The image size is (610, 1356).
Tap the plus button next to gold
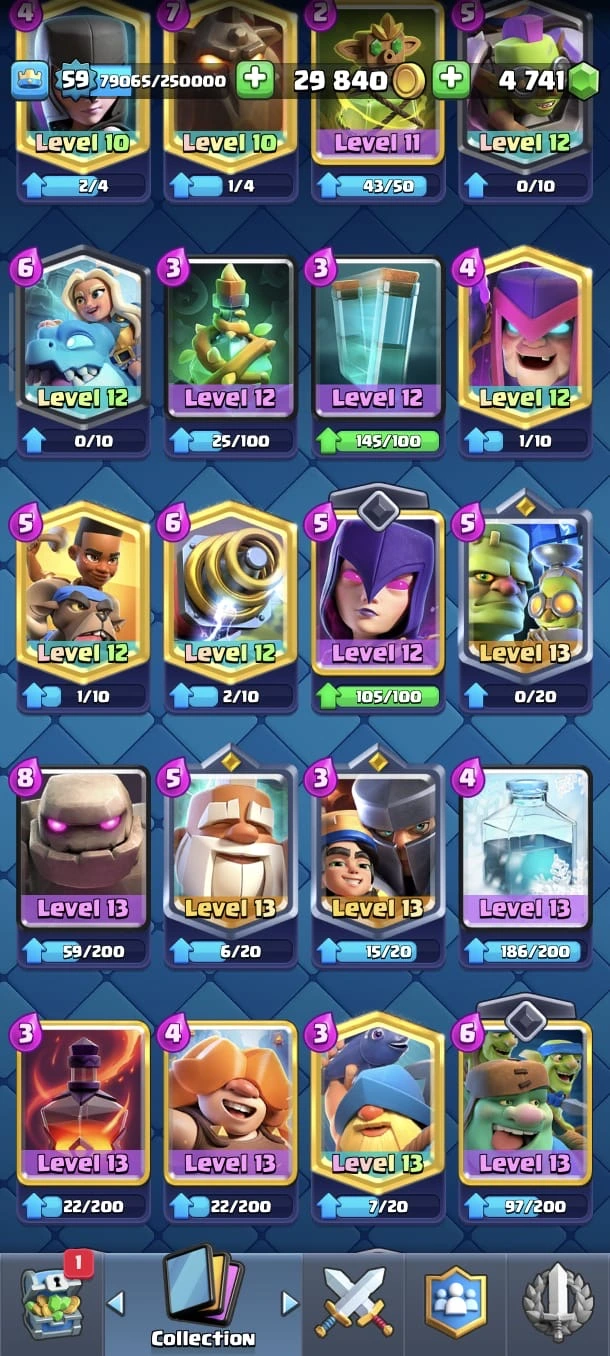452,79
